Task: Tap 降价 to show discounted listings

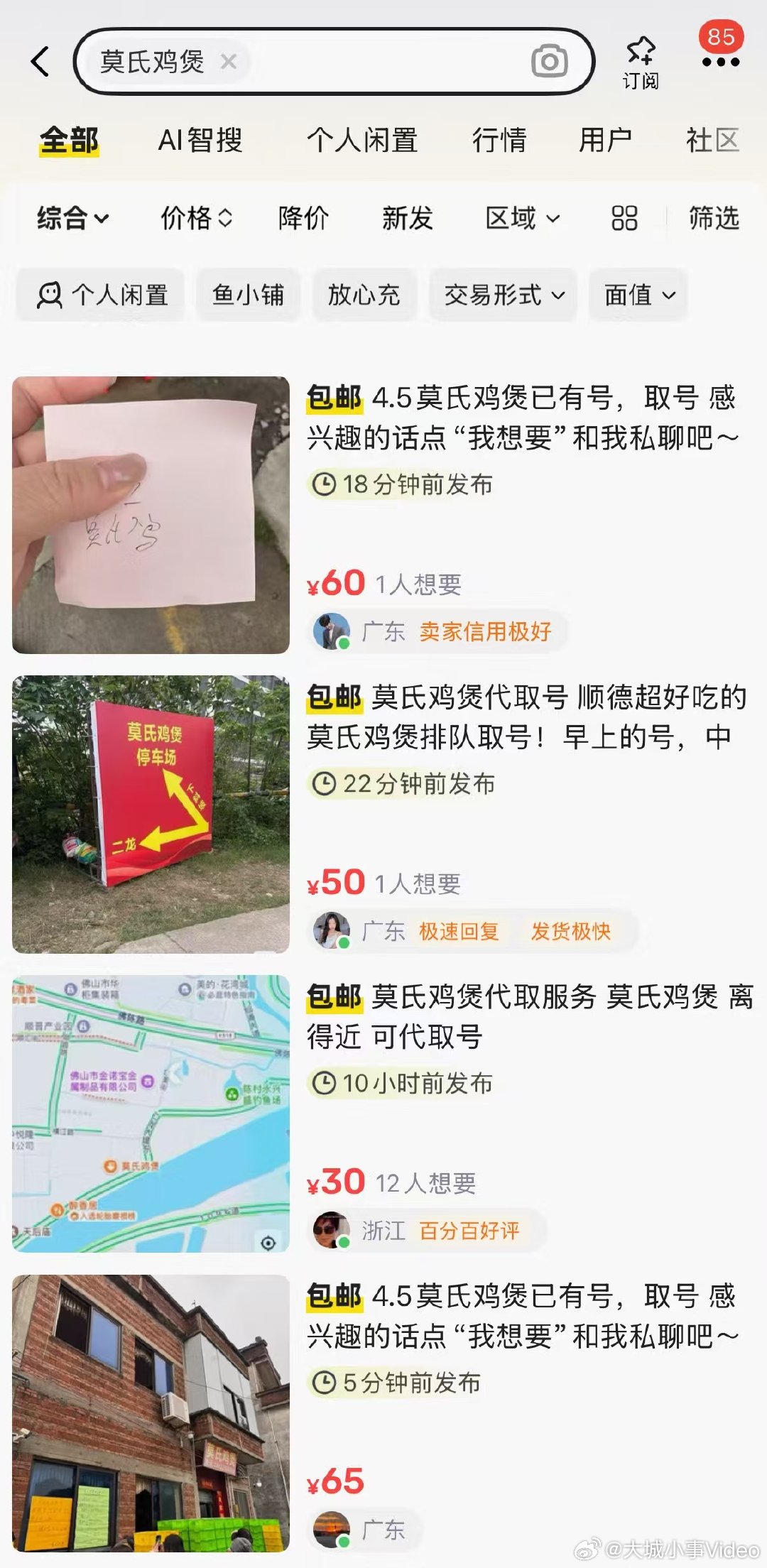Action: (x=301, y=219)
